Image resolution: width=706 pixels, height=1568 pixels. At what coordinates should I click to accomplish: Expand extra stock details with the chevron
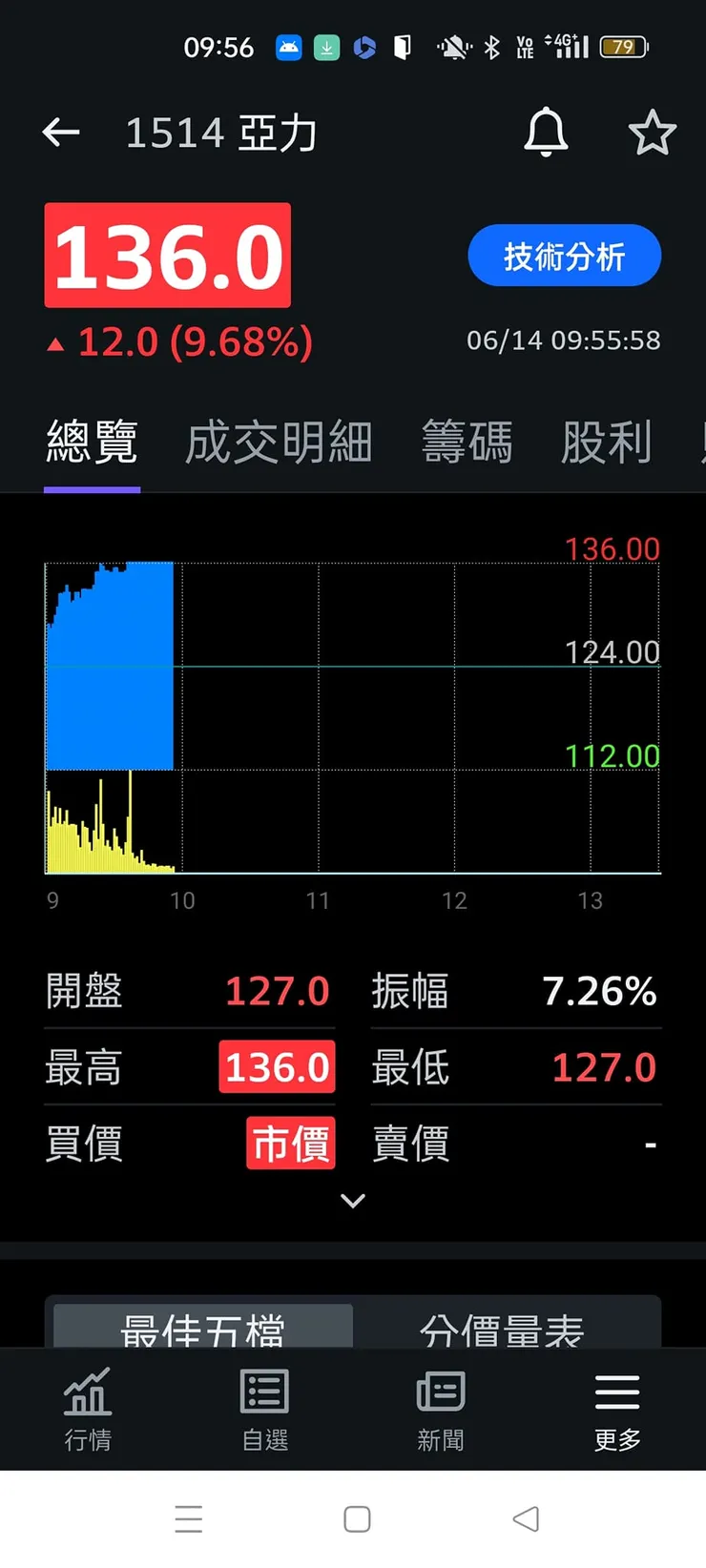pyautogui.click(x=353, y=1200)
